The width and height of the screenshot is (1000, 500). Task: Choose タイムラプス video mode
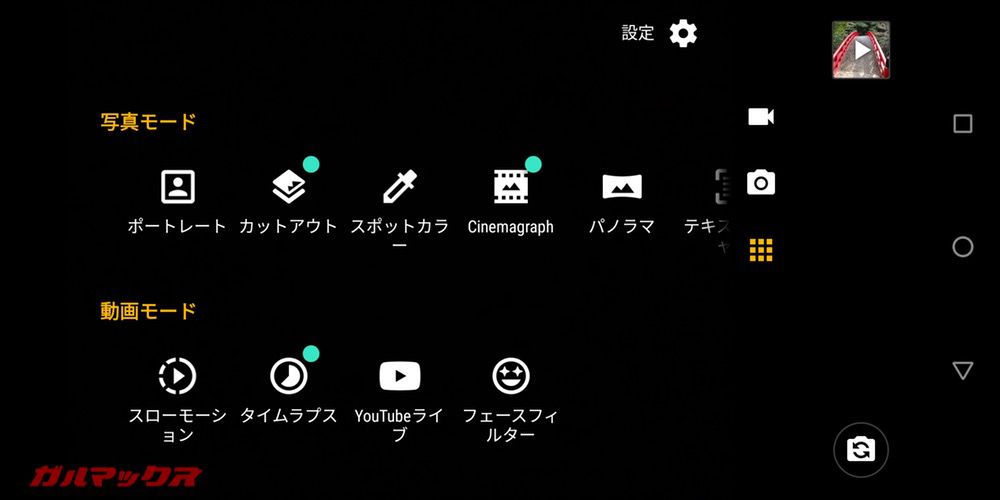(x=288, y=377)
